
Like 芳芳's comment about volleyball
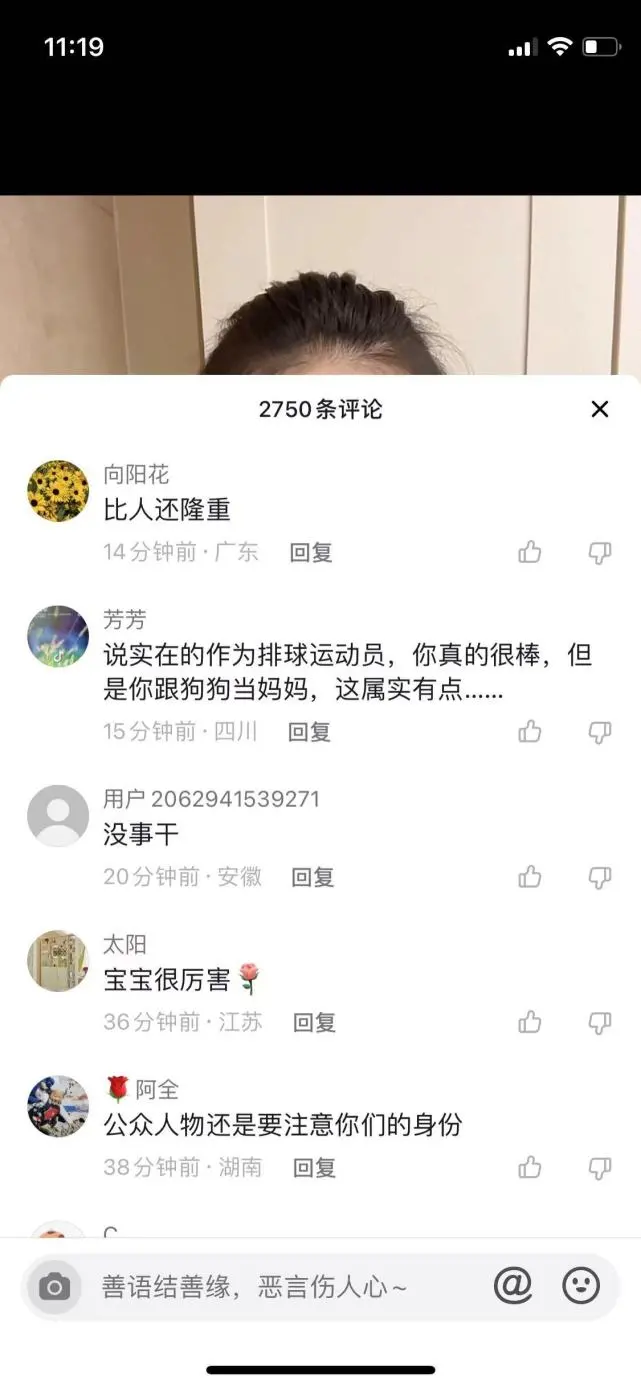tap(530, 732)
